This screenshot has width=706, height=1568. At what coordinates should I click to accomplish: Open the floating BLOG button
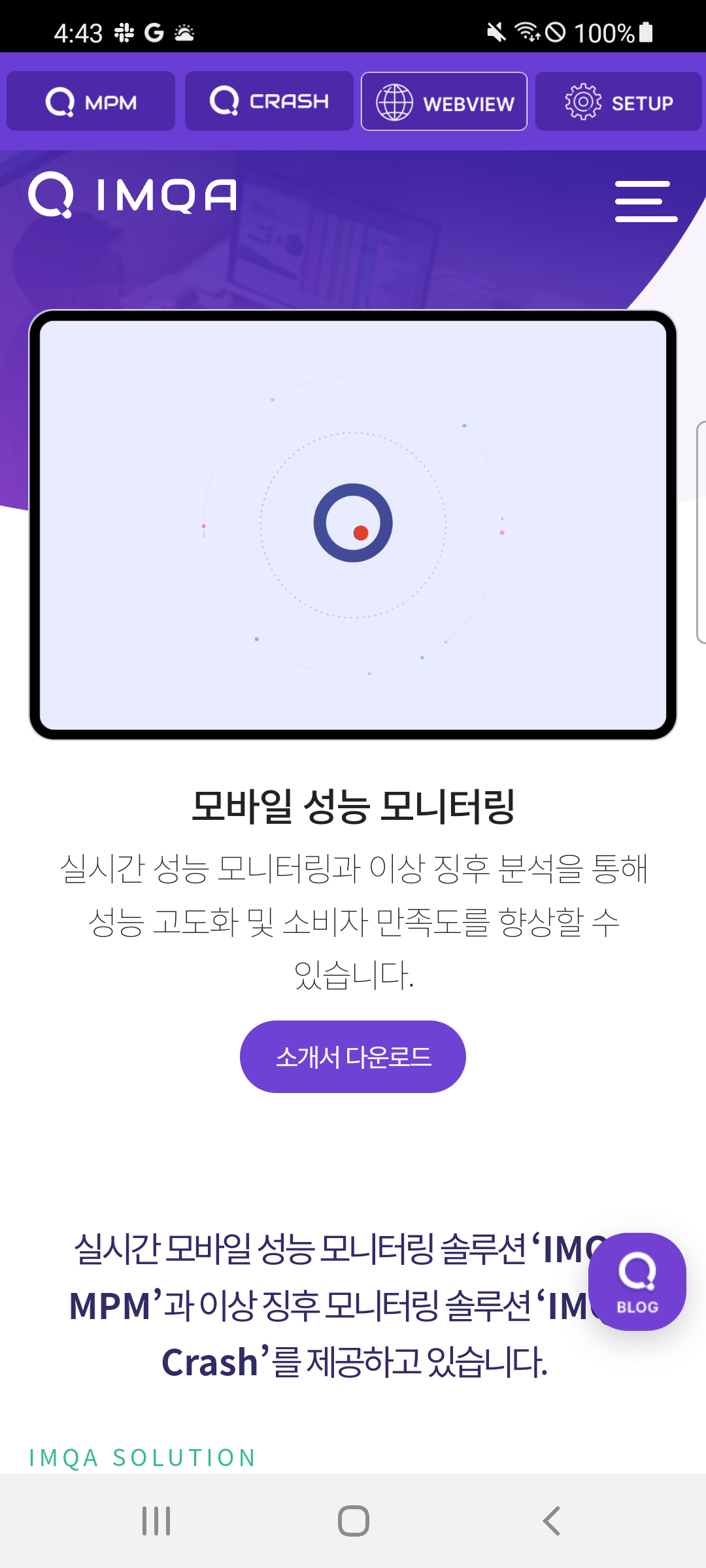(637, 1282)
